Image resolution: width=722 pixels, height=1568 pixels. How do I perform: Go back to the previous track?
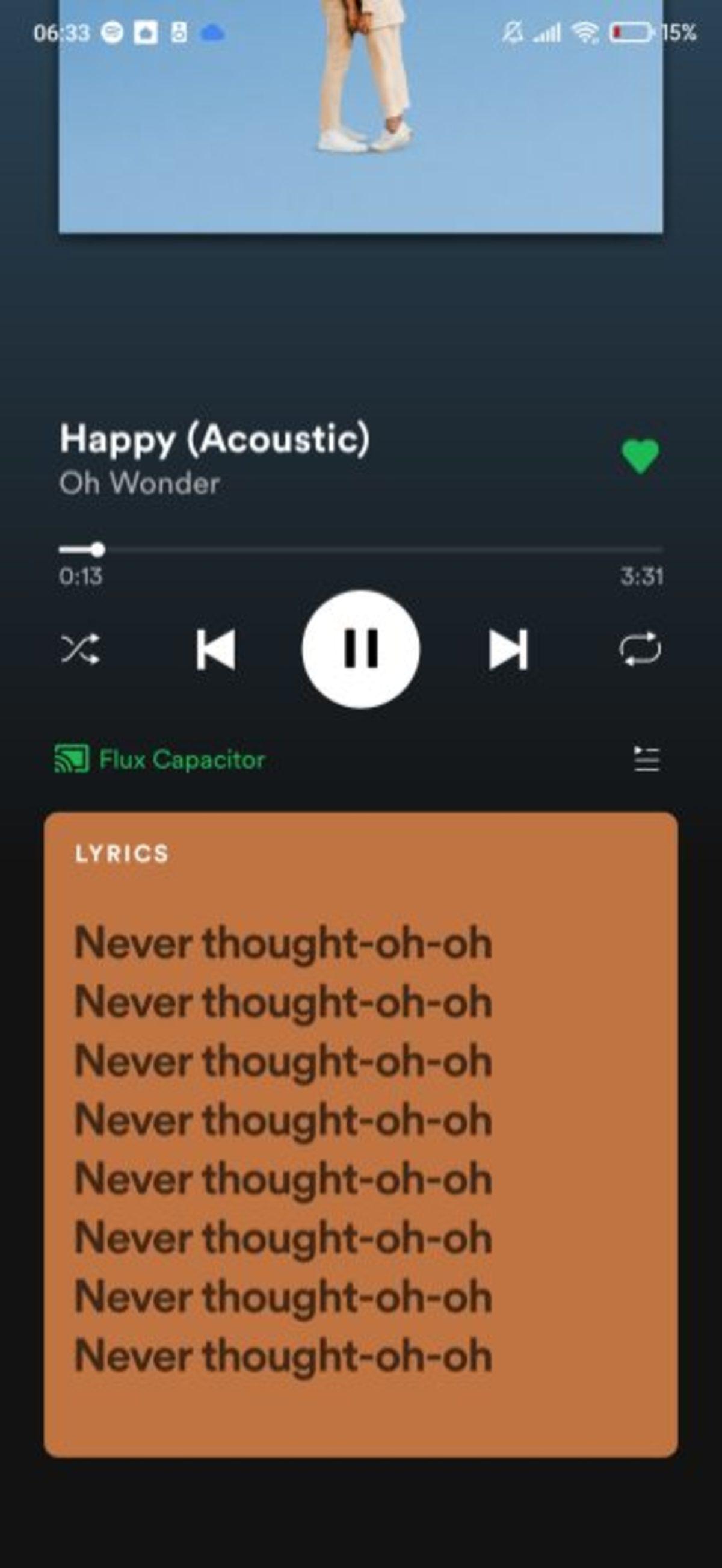point(216,649)
